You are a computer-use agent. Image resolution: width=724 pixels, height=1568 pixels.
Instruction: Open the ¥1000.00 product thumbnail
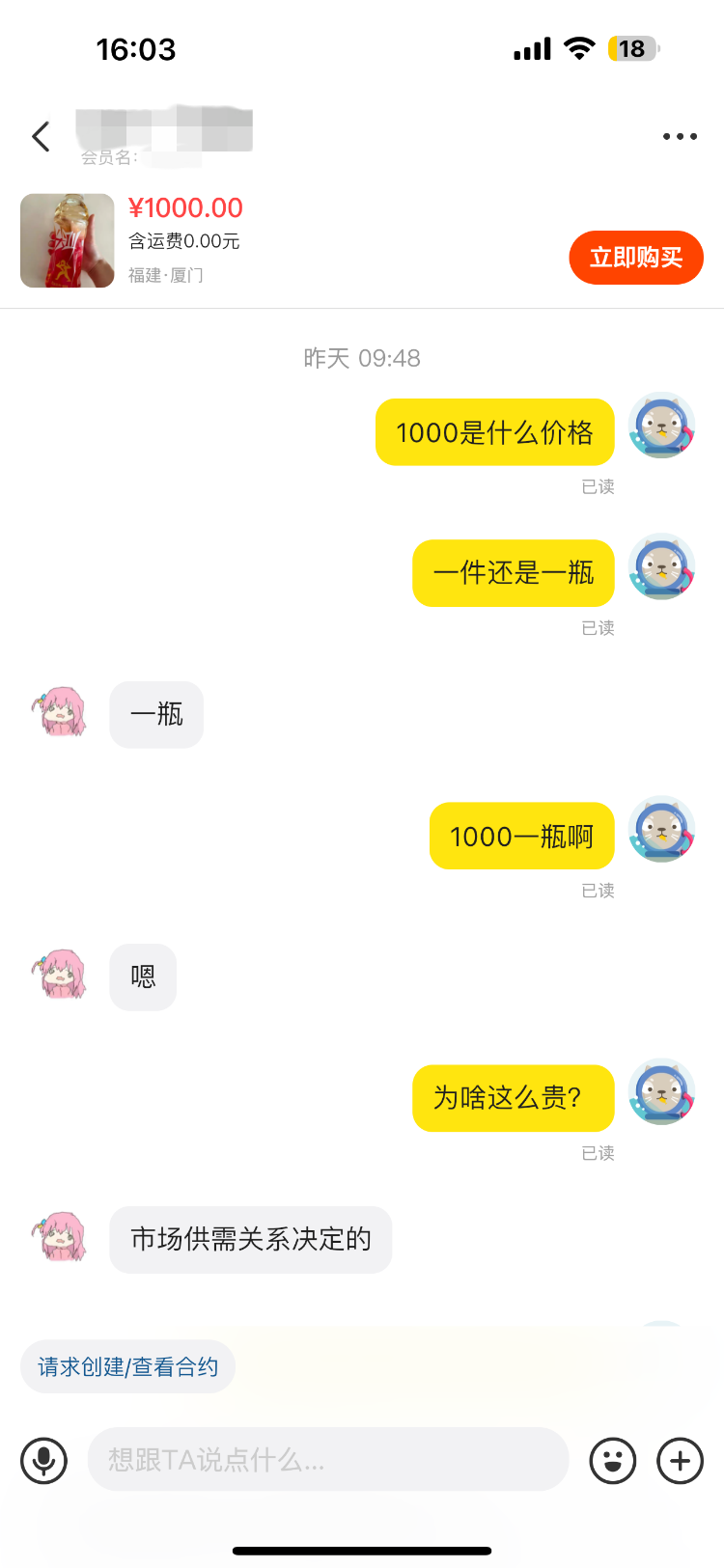pos(68,241)
